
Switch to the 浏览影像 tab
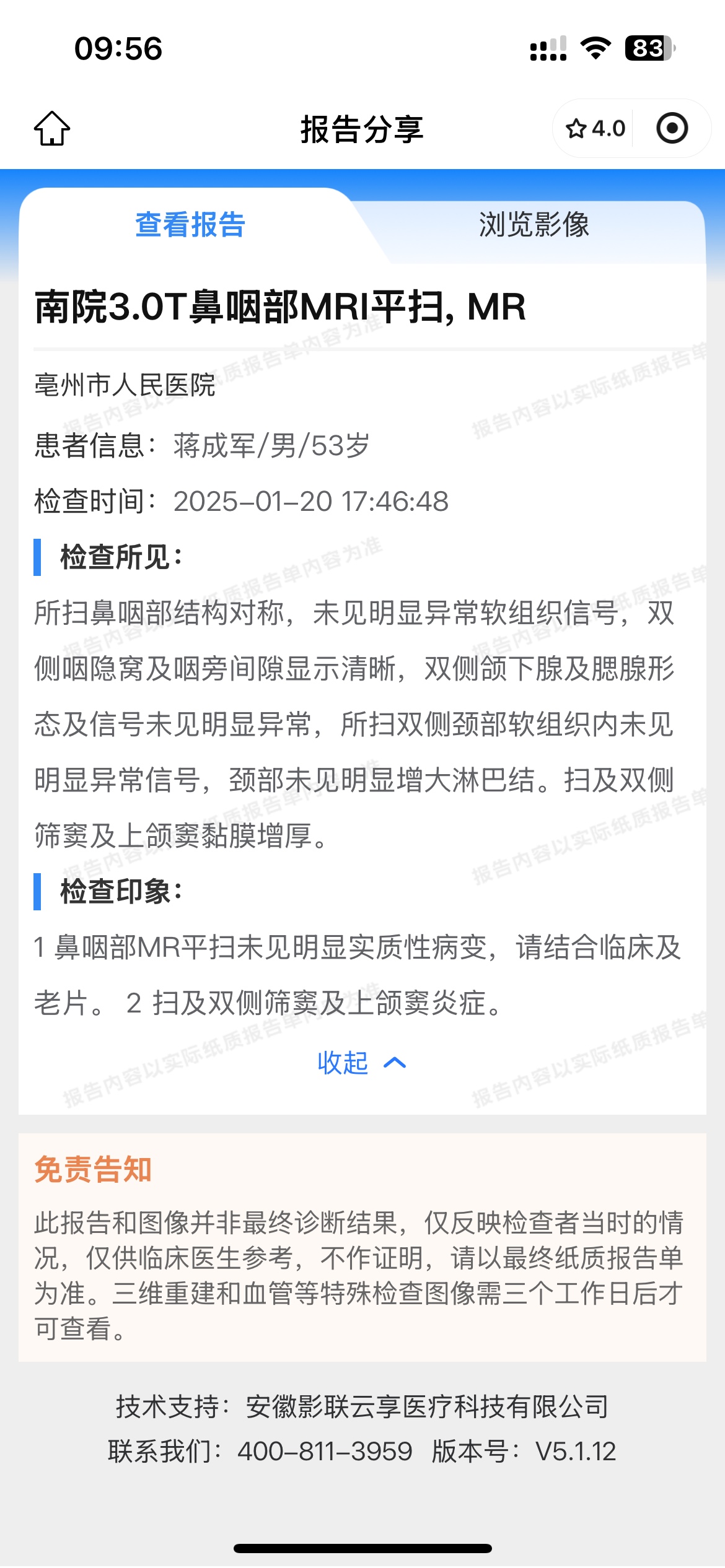point(534,225)
